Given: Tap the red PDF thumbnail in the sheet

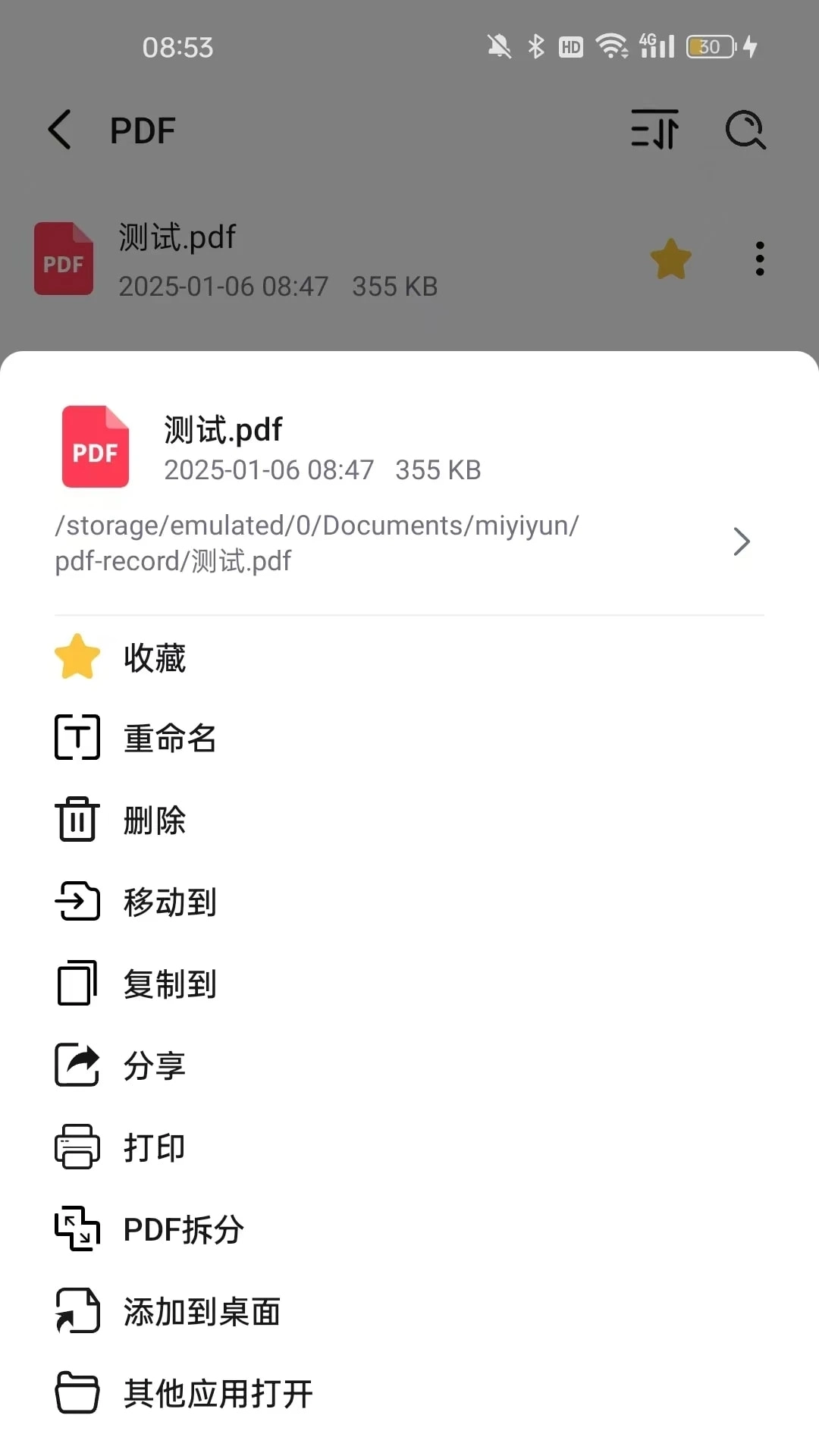Looking at the screenshot, I should [x=95, y=447].
